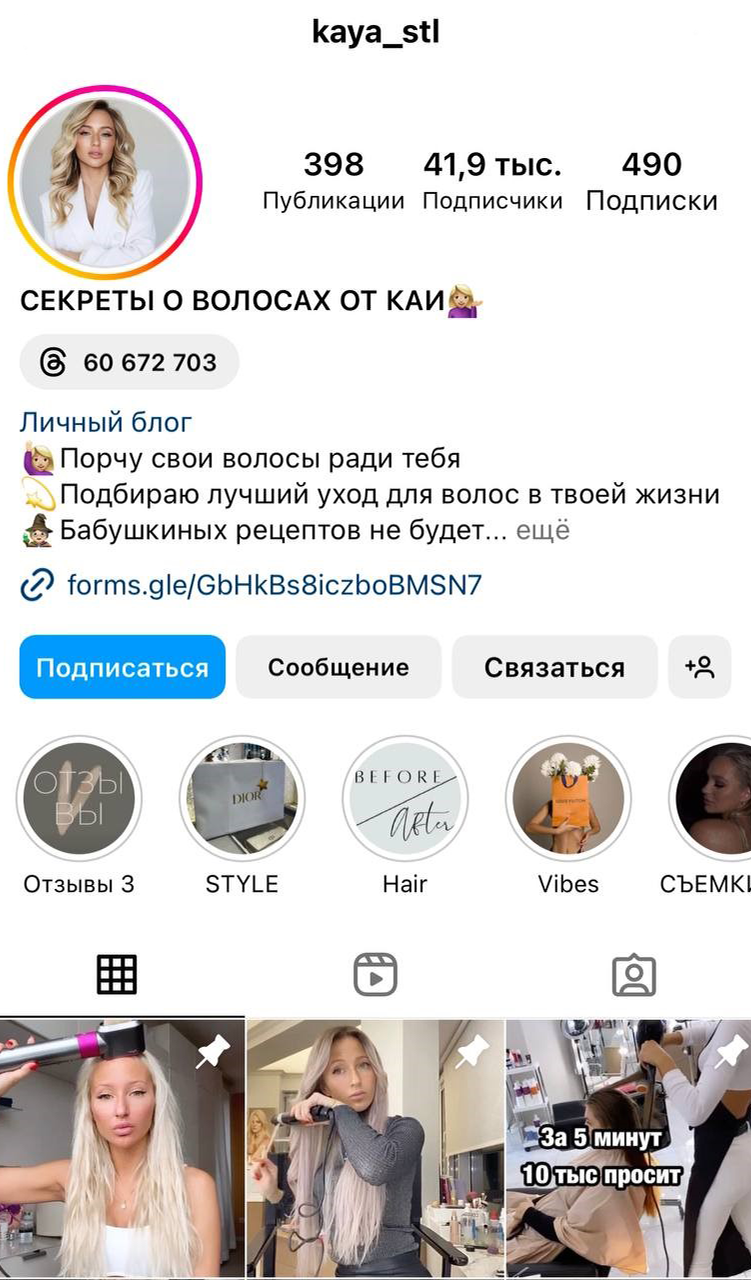The width and height of the screenshot is (751, 1280).
Task: Tap the blue Подписаться button
Action: (122, 667)
